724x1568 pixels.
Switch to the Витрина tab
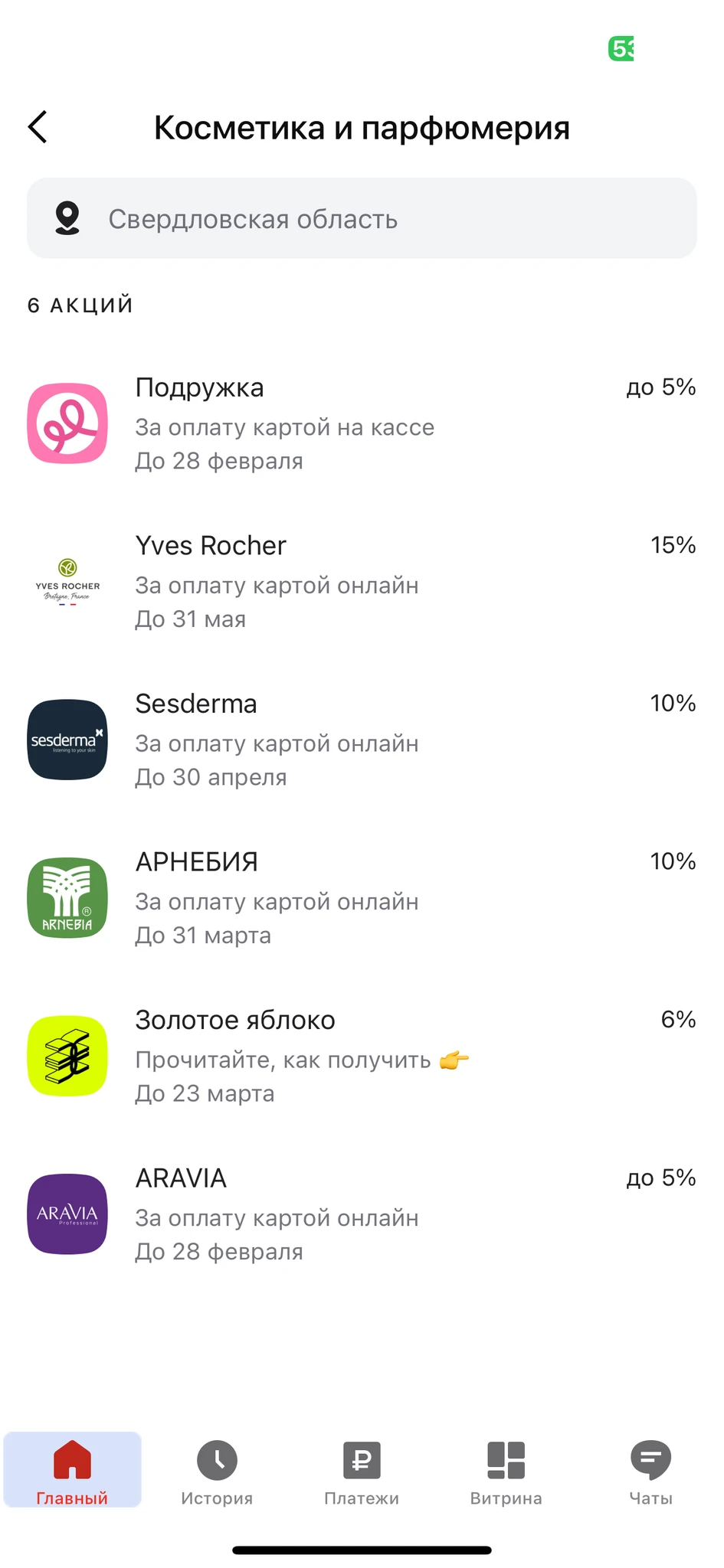point(506,1472)
